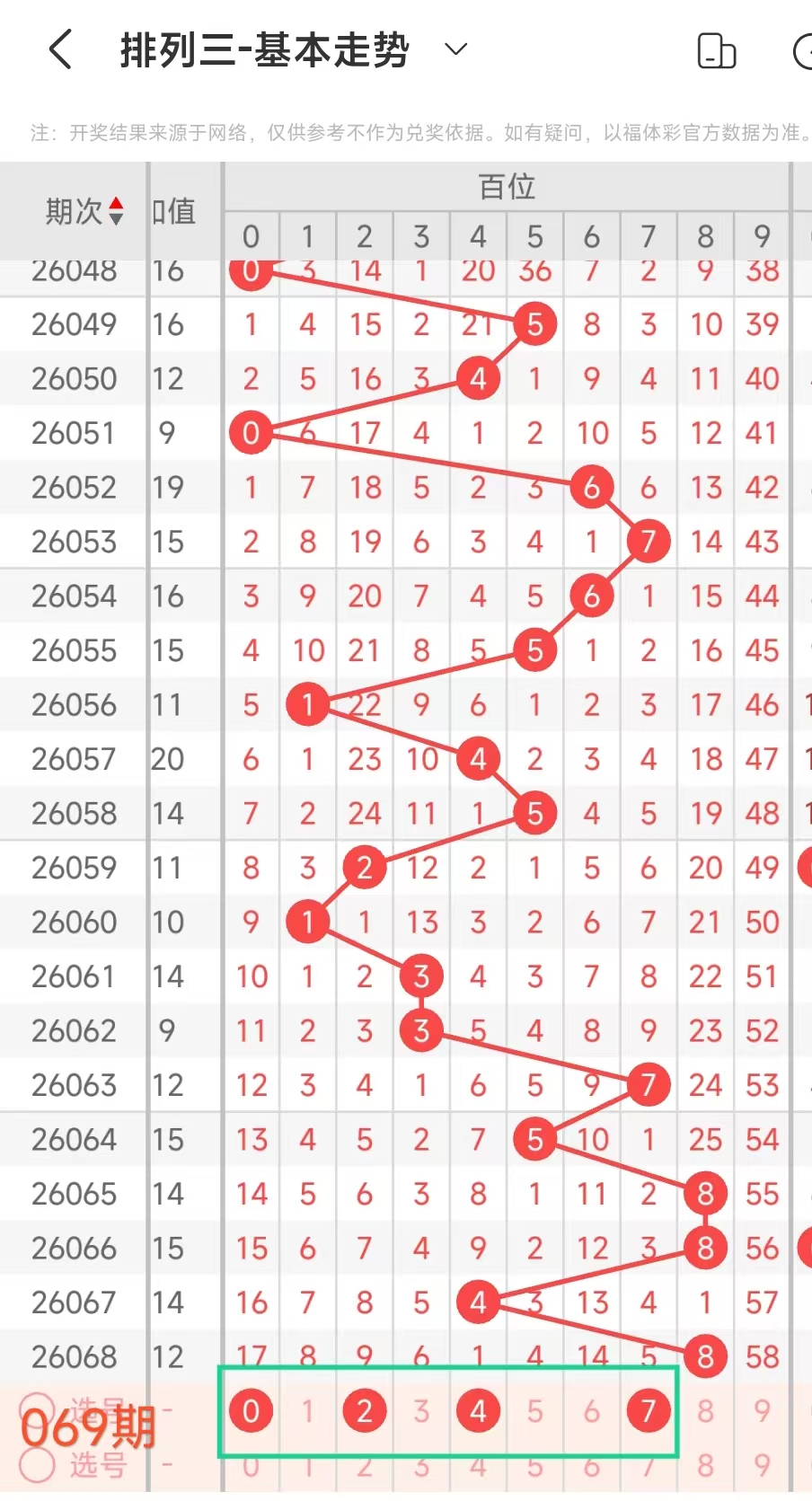The image size is (812, 1501).
Task: Deselect the highlighted number 0 pick
Action: click(x=251, y=1411)
